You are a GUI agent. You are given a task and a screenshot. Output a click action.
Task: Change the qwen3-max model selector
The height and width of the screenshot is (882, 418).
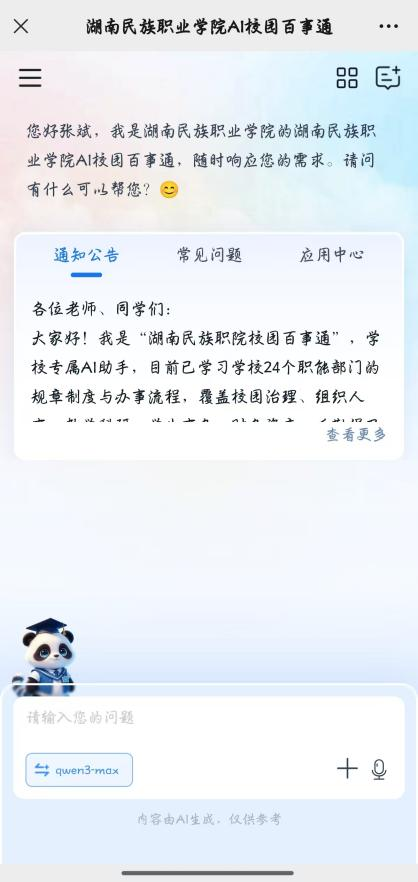[79, 770]
